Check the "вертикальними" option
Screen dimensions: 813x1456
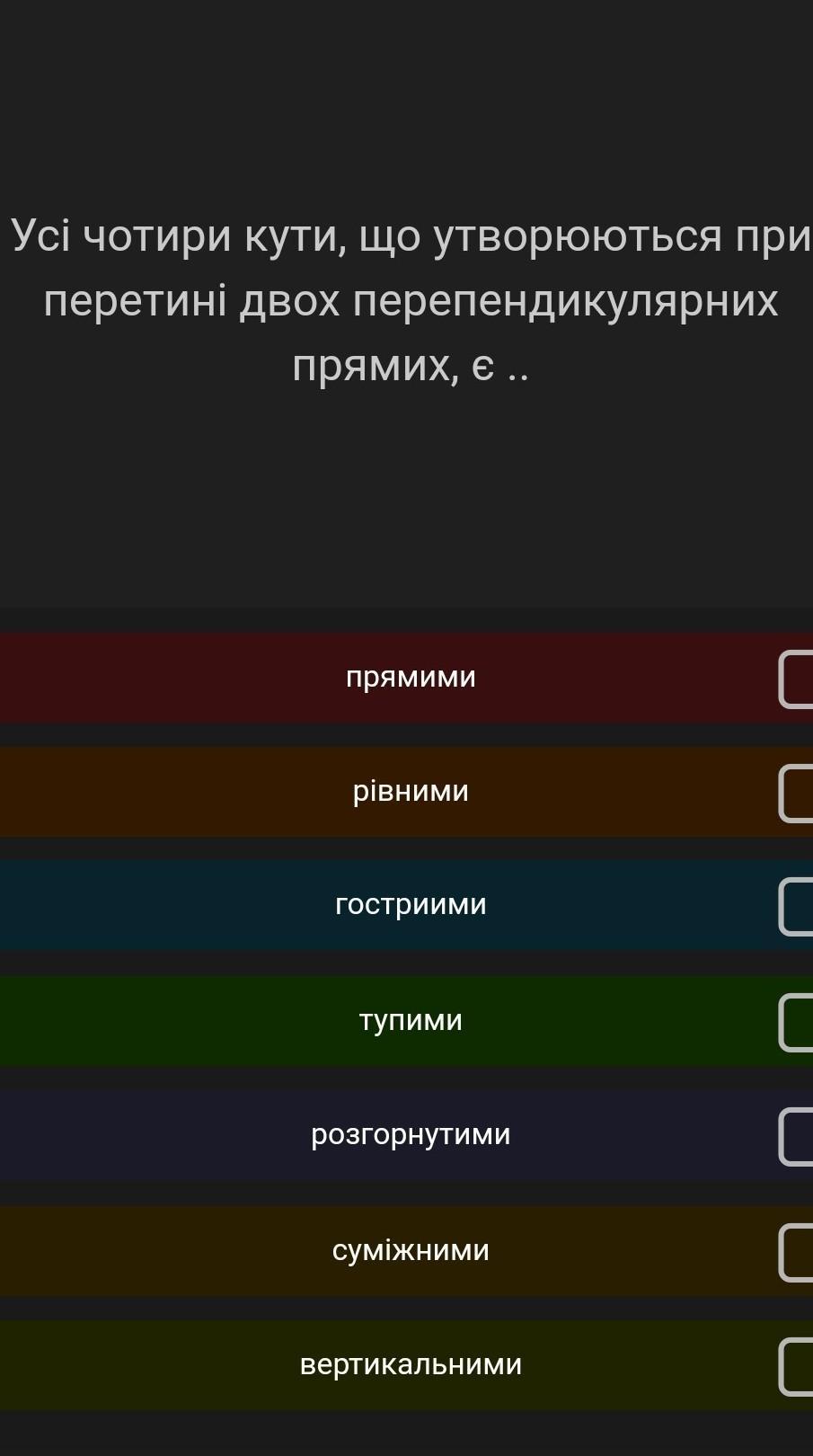pos(406,1365)
